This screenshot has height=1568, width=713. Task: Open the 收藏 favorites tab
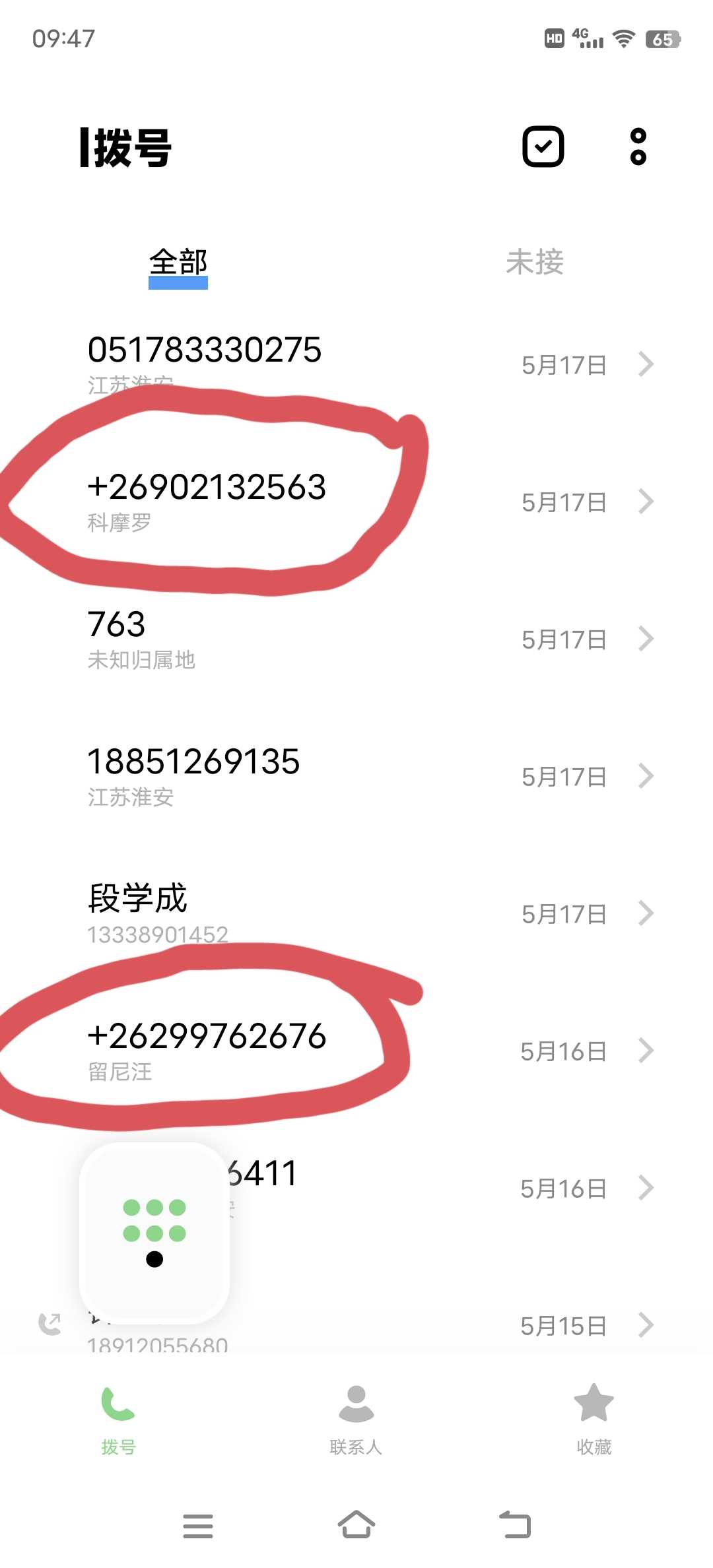(x=594, y=1420)
